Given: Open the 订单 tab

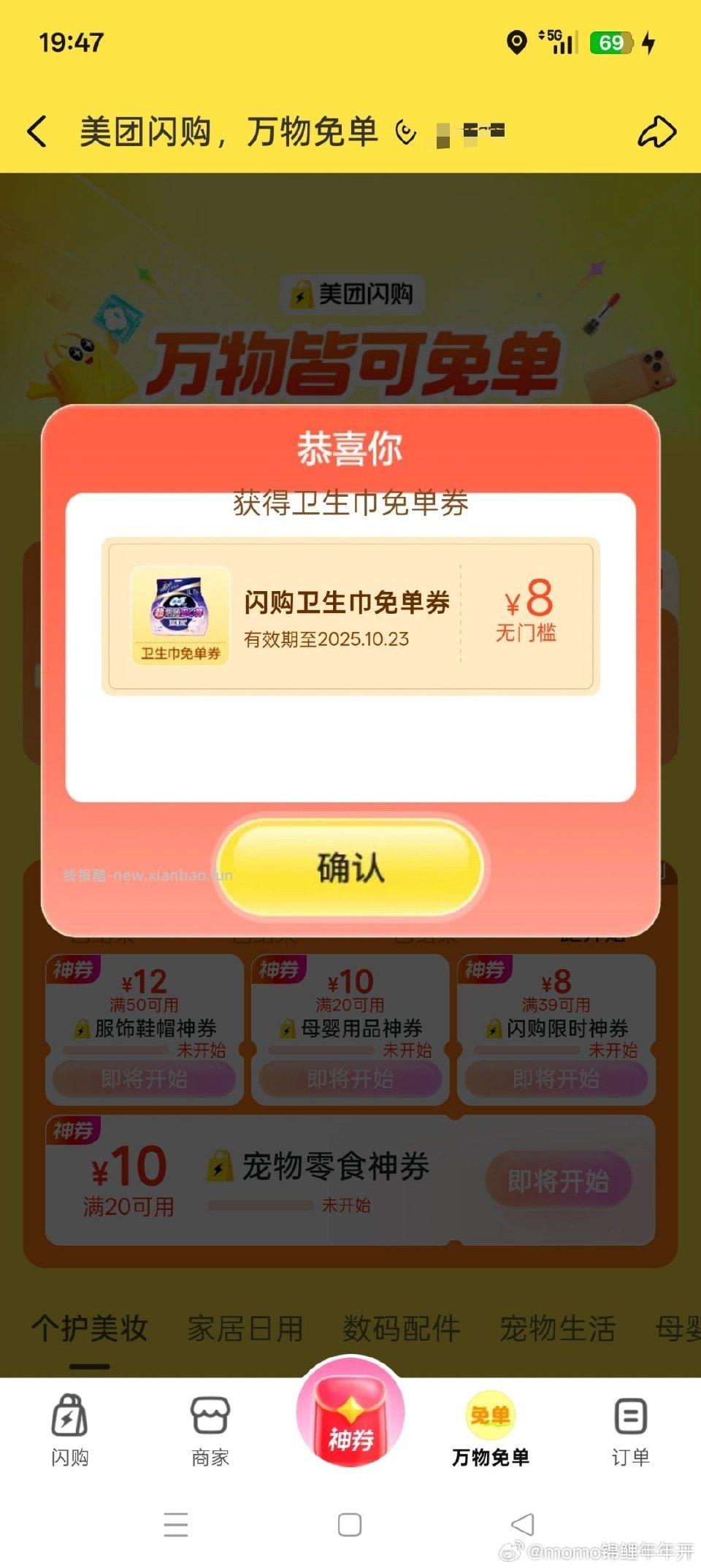Looking at the screenshot, I should (630, 1429).
